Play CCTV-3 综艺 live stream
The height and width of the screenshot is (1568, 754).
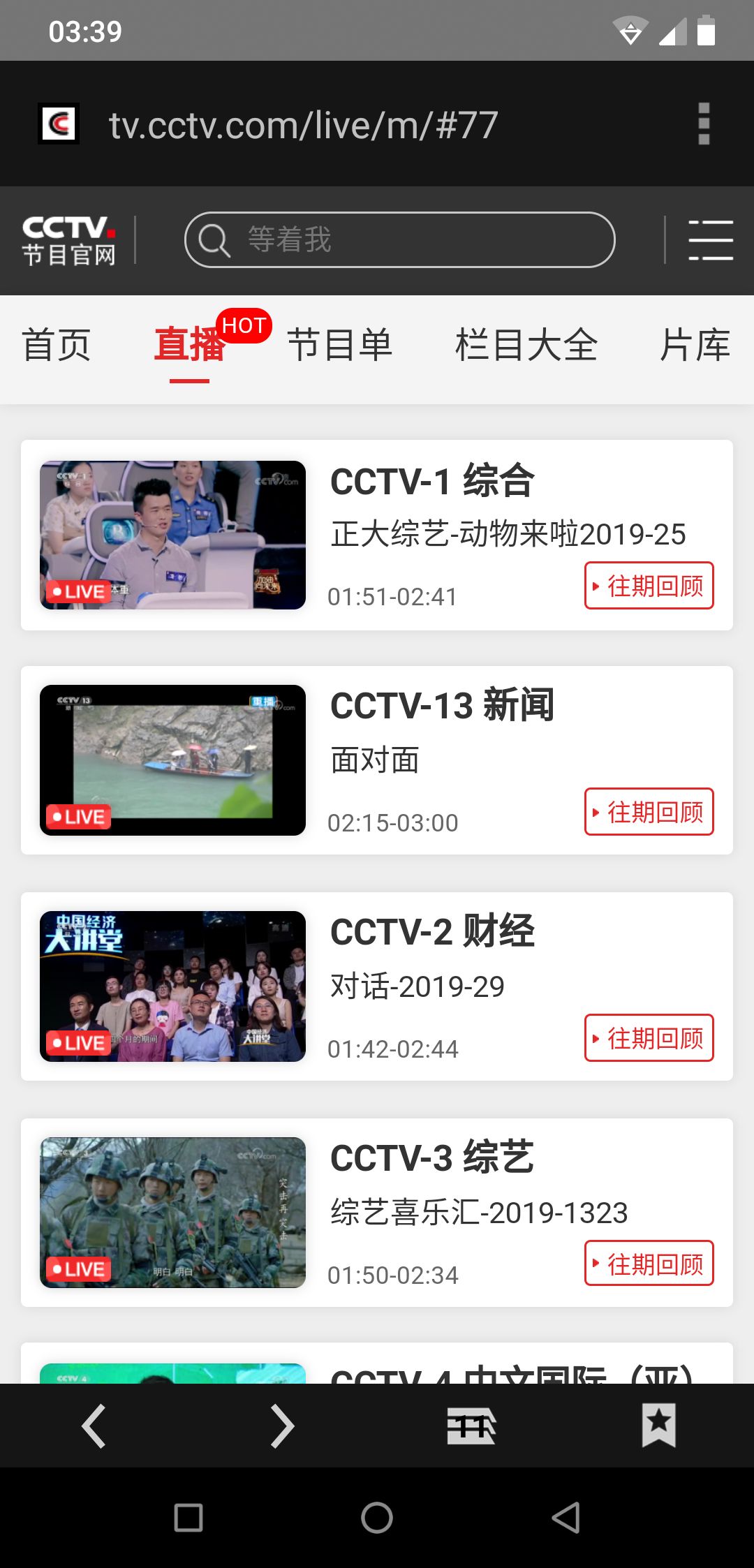[x=172, y=1213]
